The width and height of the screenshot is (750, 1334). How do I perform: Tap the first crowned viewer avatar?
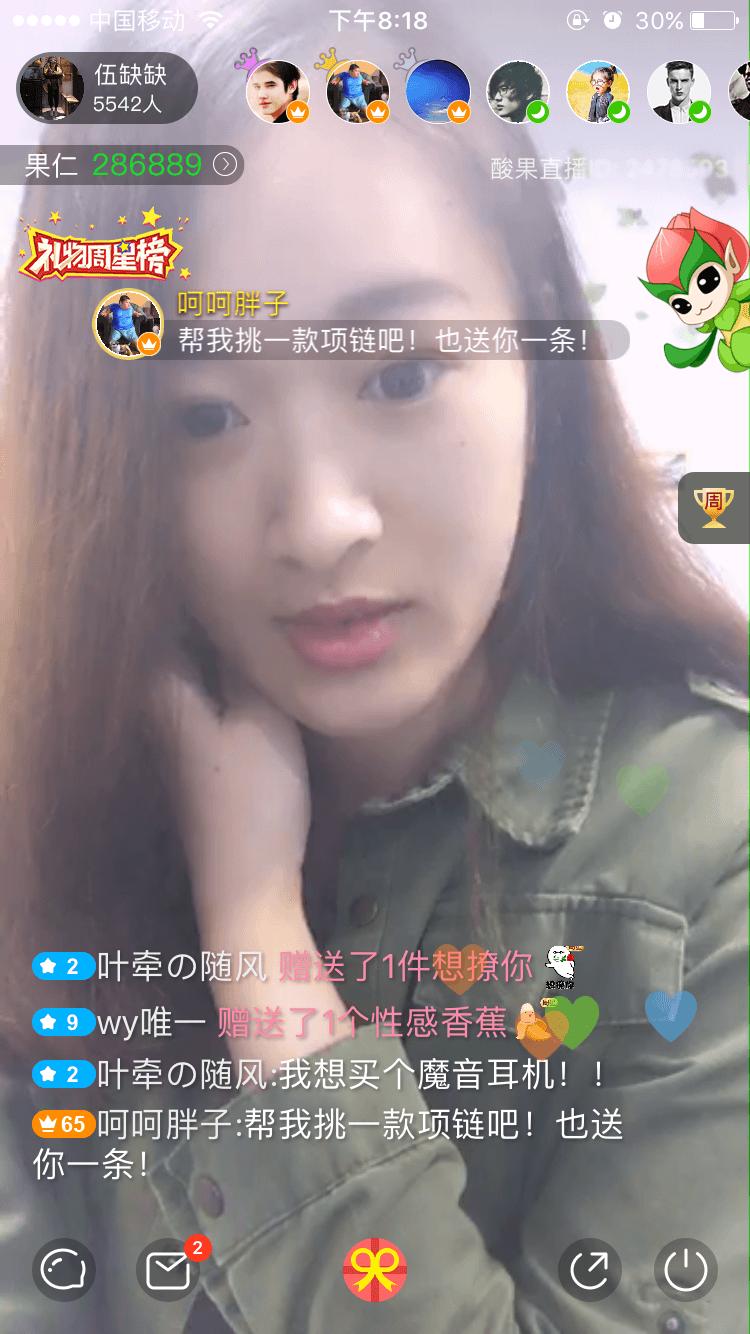click(x=277, y=93)
